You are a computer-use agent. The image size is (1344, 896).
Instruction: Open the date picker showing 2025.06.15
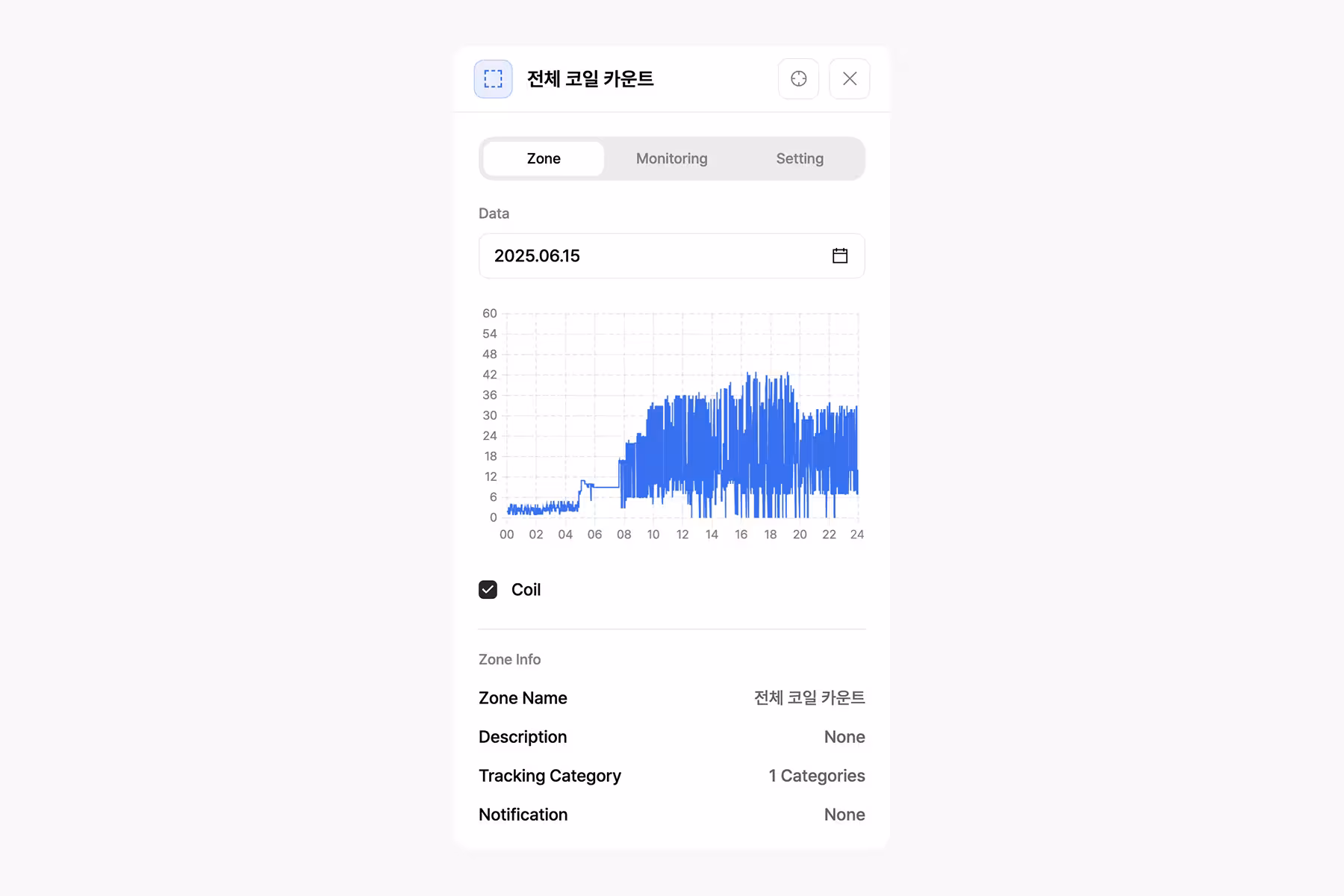[x=839, y=256]
